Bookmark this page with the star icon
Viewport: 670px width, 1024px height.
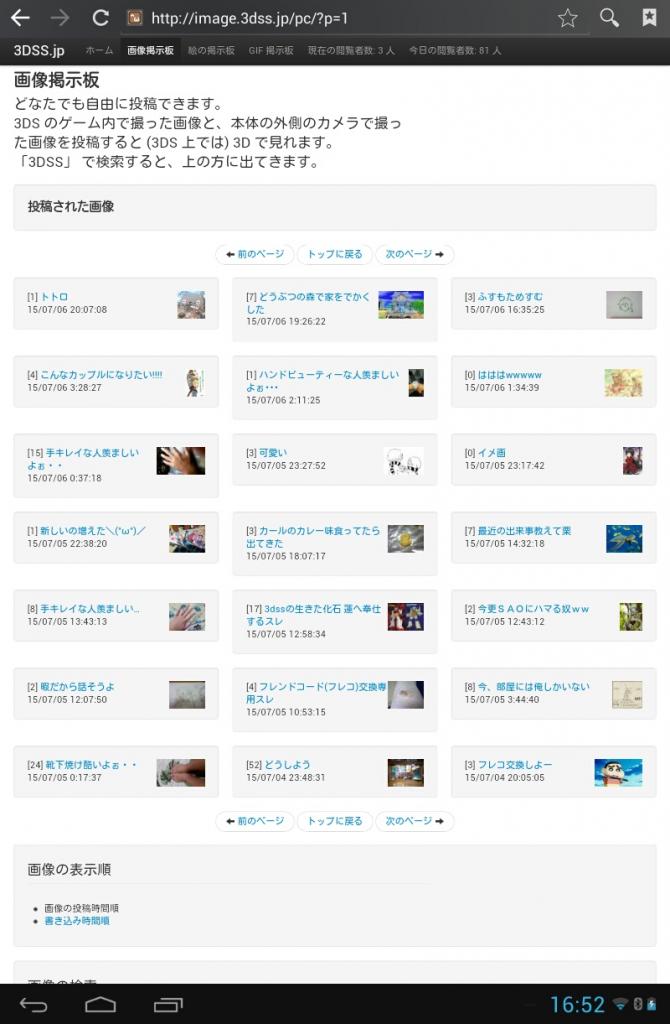[567, 17]
